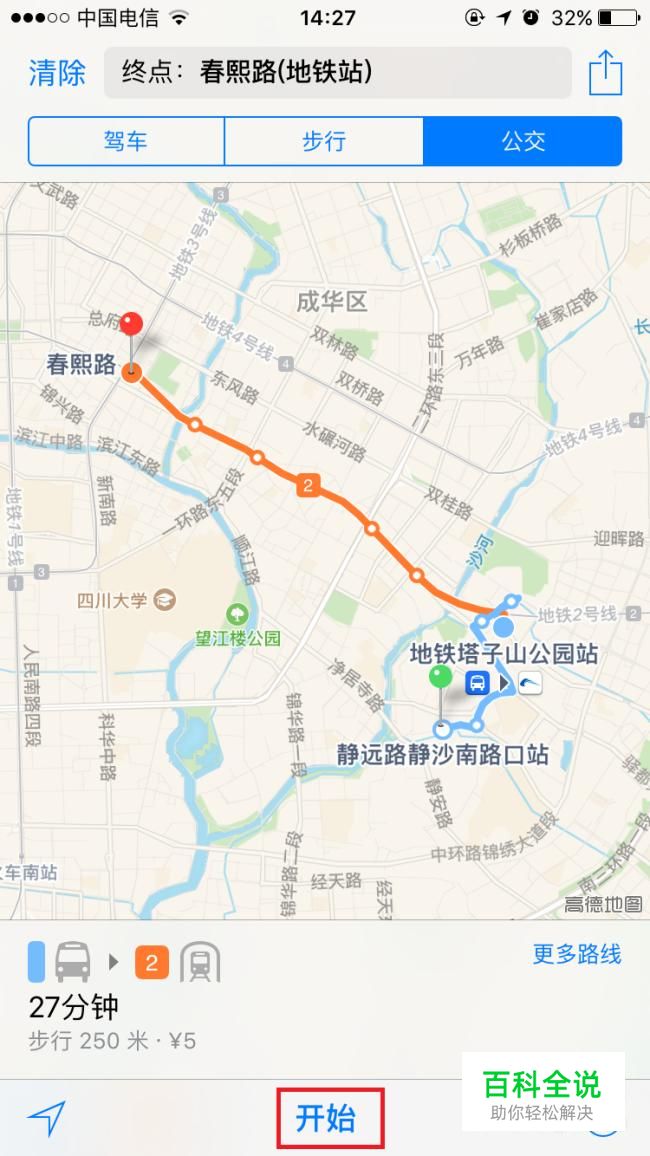
Task: Select the 公交 transit tab
Action: click(523, 141)
